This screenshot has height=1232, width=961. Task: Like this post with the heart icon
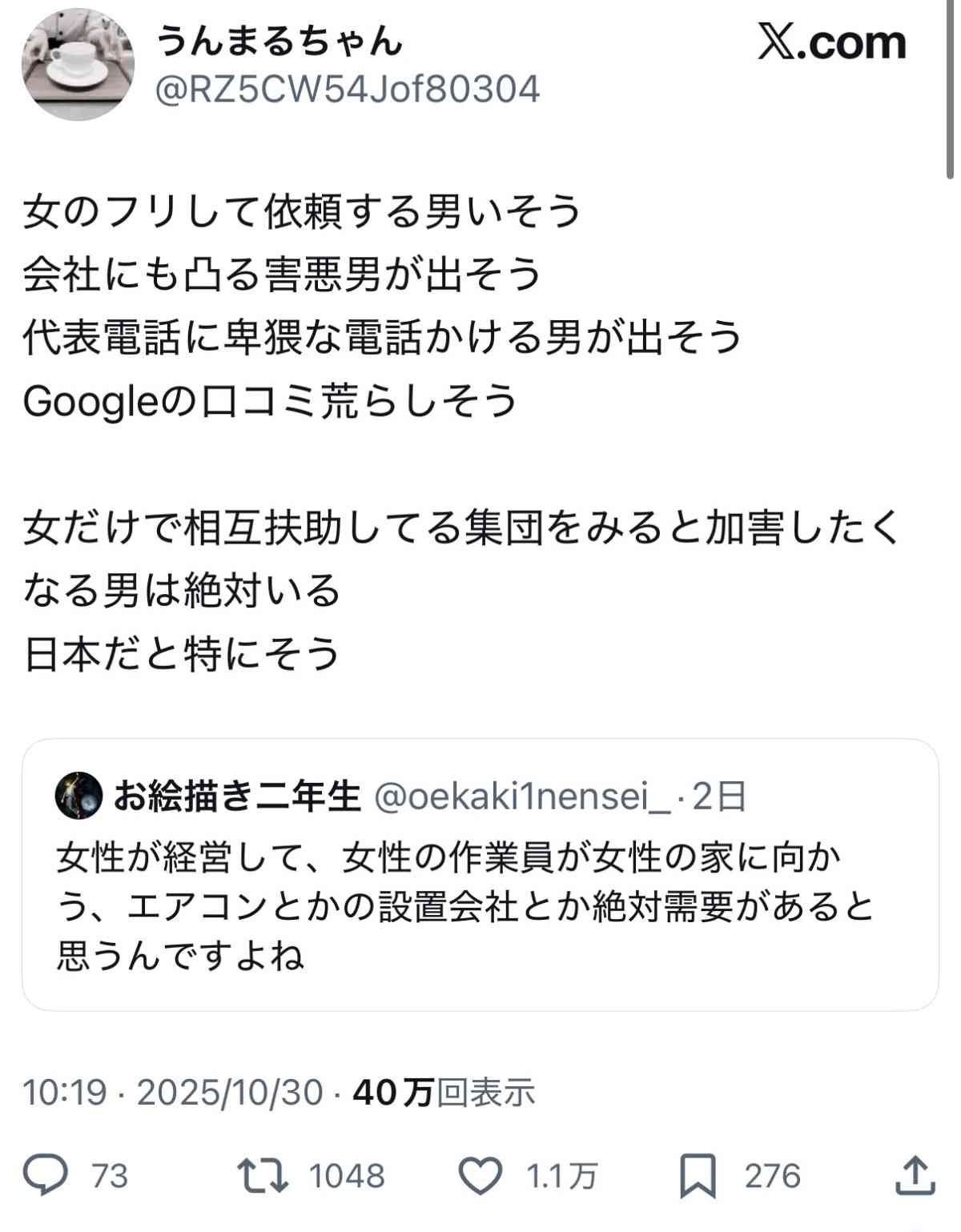click(x=480, y=1176)
